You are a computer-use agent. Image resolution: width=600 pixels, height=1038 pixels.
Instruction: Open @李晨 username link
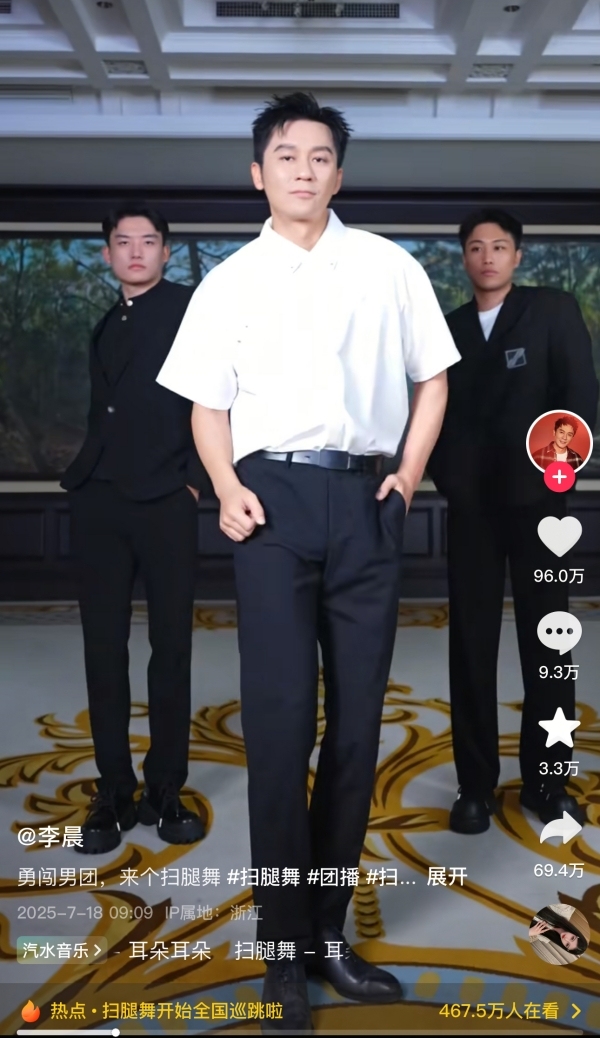tap(50, 836)
